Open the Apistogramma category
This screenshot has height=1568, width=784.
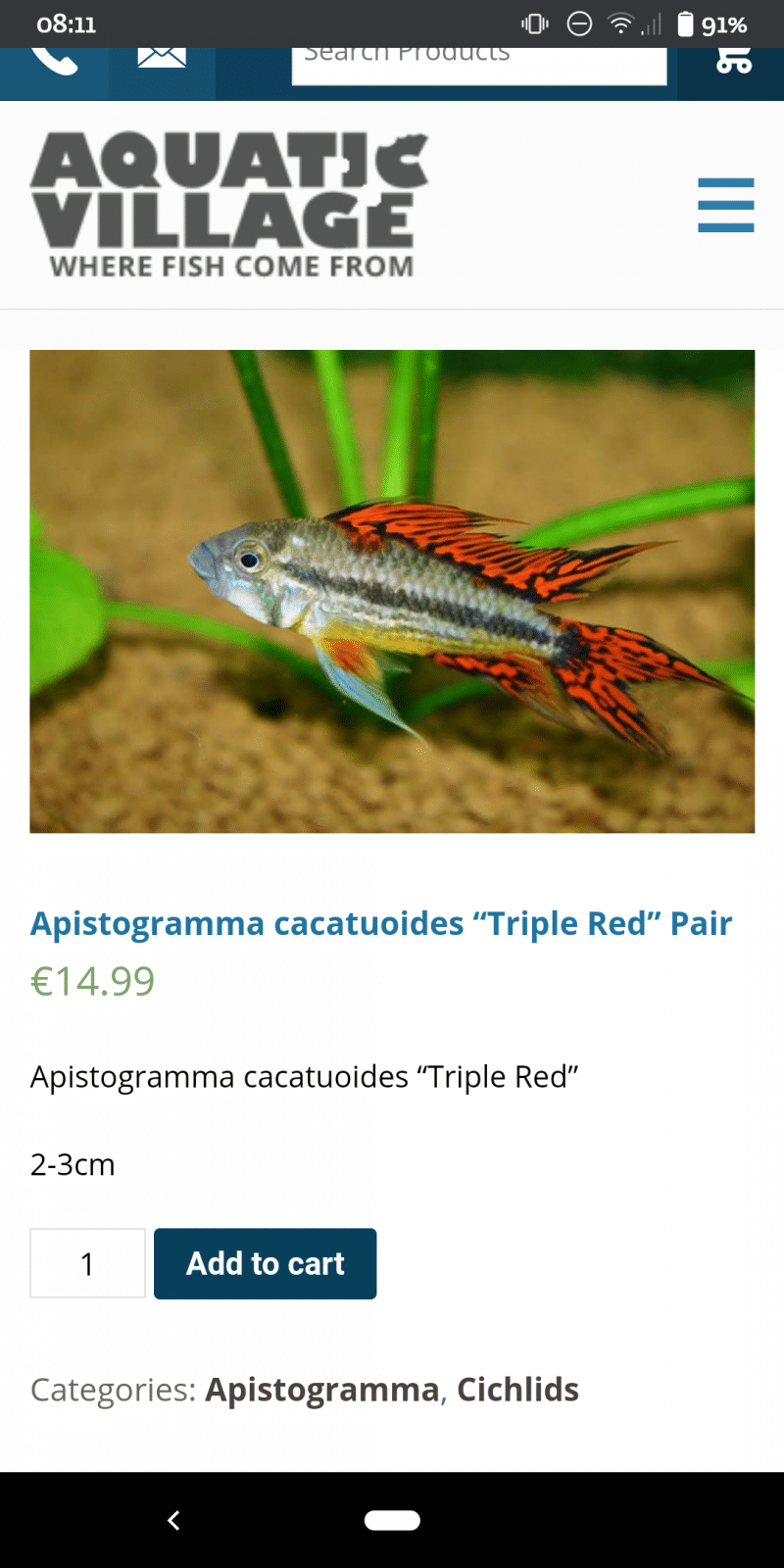coord(321,1390)
